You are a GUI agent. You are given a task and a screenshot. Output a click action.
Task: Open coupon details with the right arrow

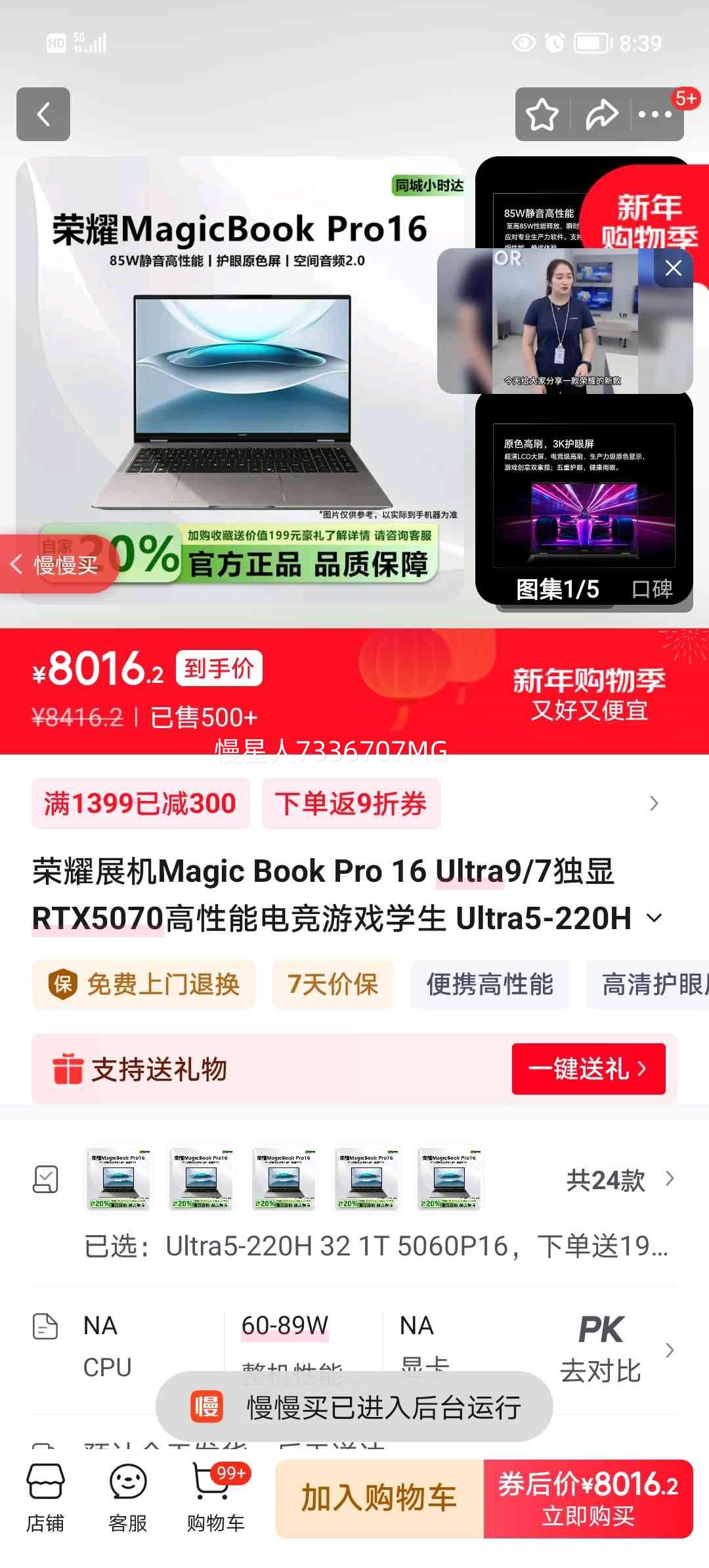pyautogui.click(x=653, y=804)
